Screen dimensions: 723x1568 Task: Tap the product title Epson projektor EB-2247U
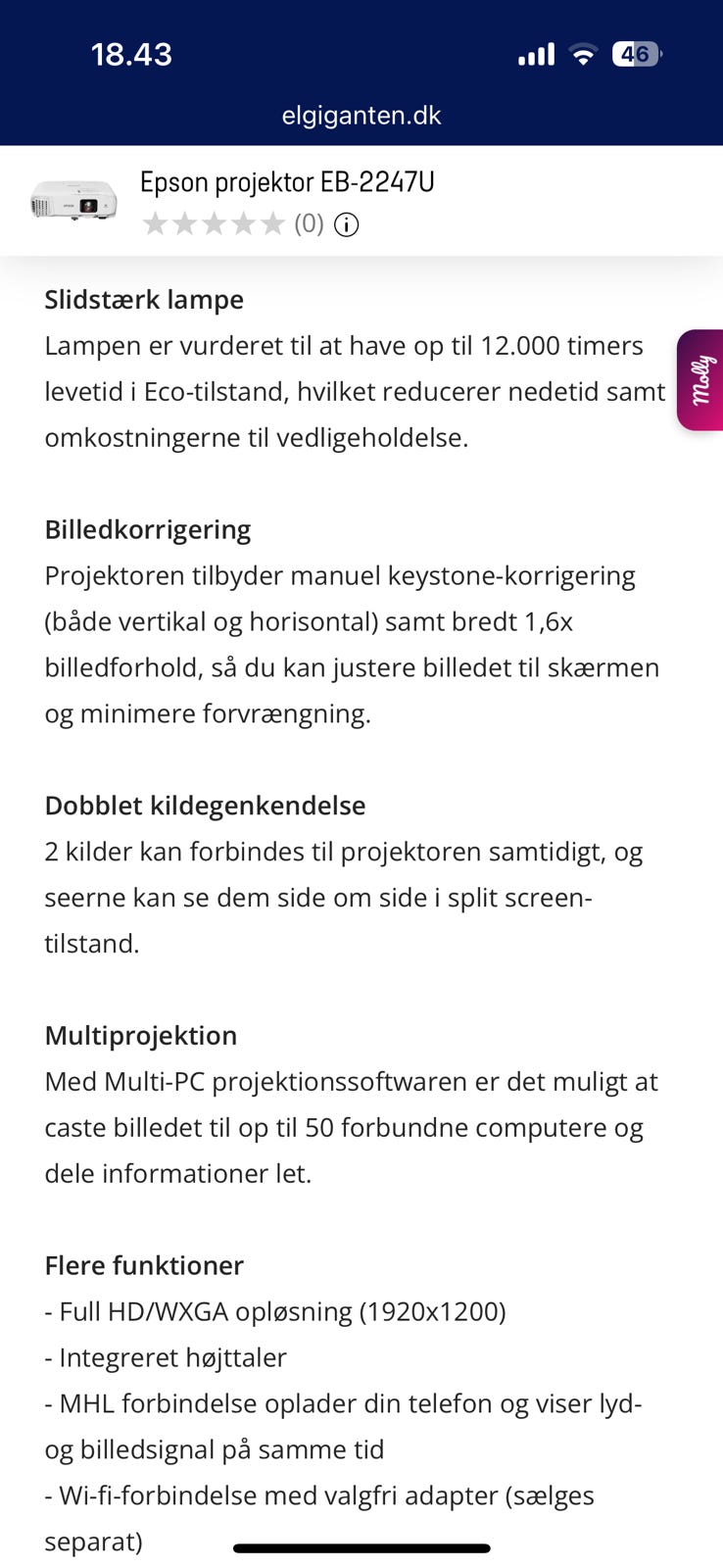click(x=288, y=182)
